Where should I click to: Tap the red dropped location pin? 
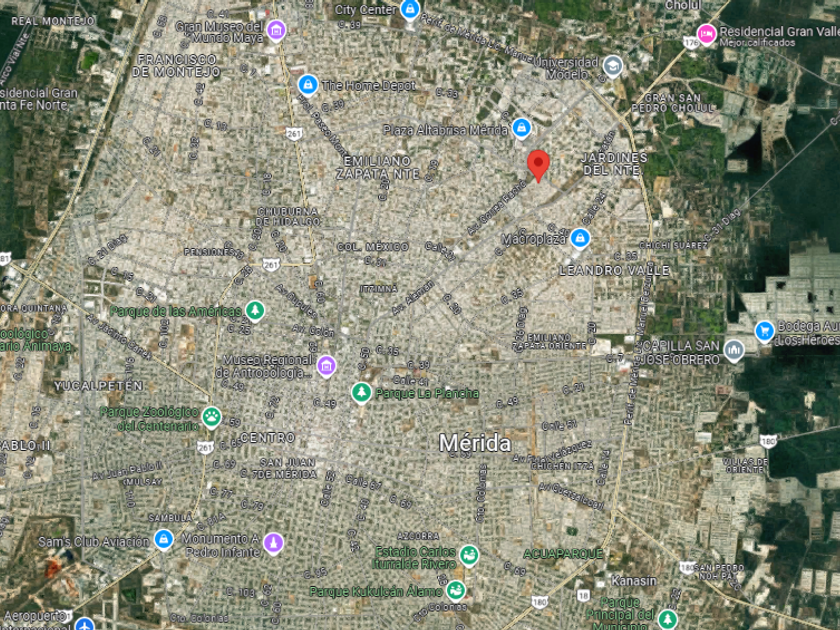click(x=538, y=166)
